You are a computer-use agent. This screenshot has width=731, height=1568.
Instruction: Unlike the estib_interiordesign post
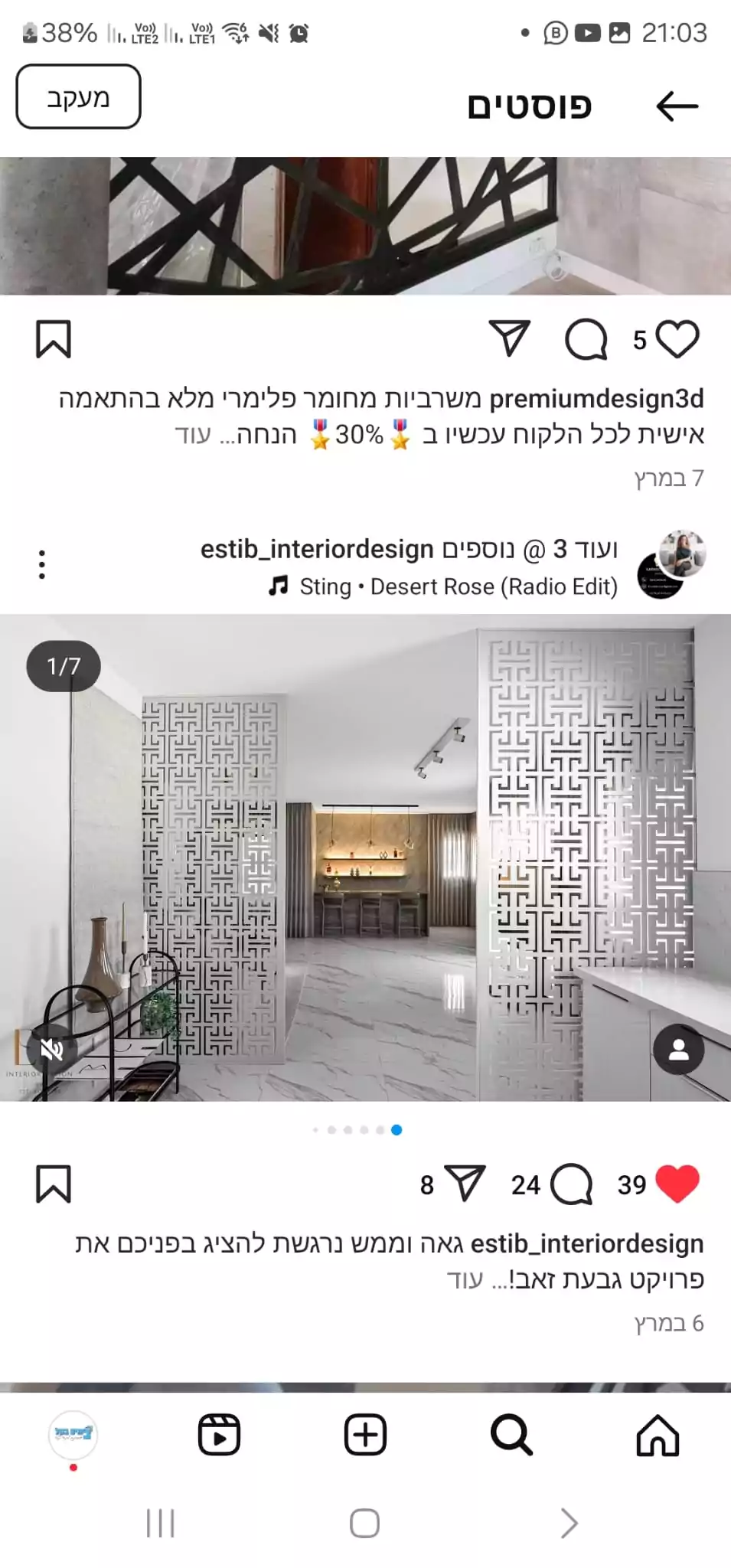[x=678, y=1184]
